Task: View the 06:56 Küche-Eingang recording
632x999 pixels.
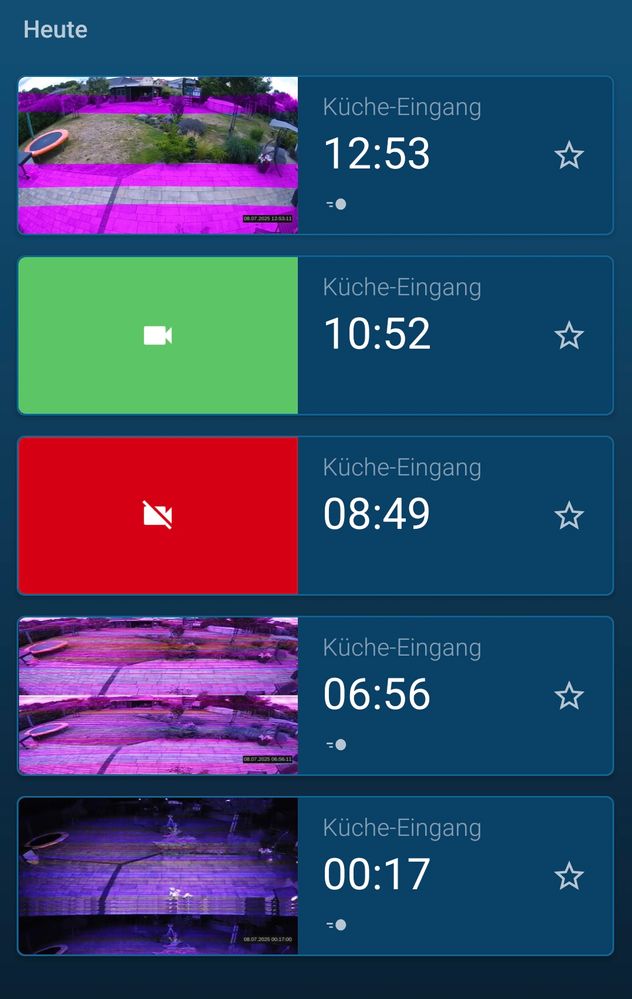Action: [158, 695]
